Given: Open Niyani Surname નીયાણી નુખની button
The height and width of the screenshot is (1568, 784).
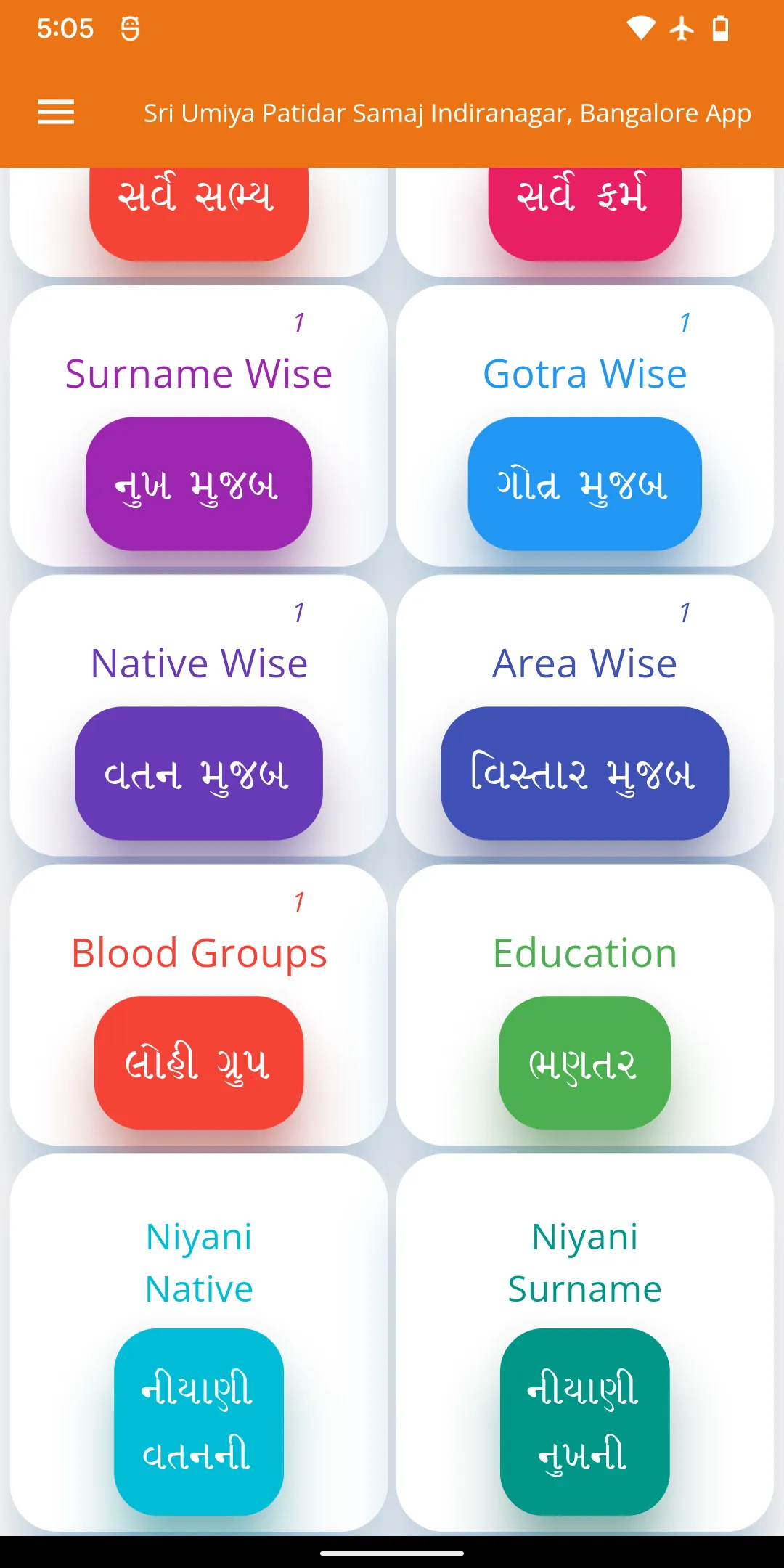Looking at the screenshot, I should click(x=585, y=1422).
